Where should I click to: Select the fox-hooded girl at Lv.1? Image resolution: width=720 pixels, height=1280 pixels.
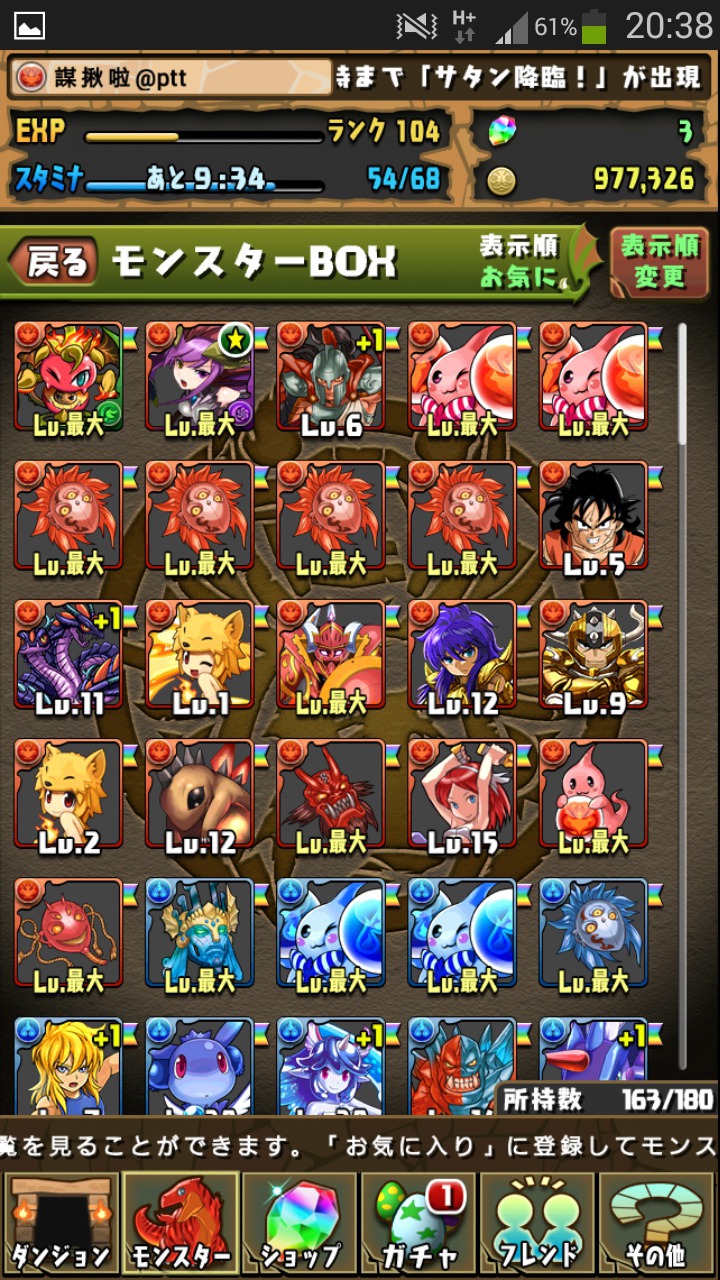(199, 657)
